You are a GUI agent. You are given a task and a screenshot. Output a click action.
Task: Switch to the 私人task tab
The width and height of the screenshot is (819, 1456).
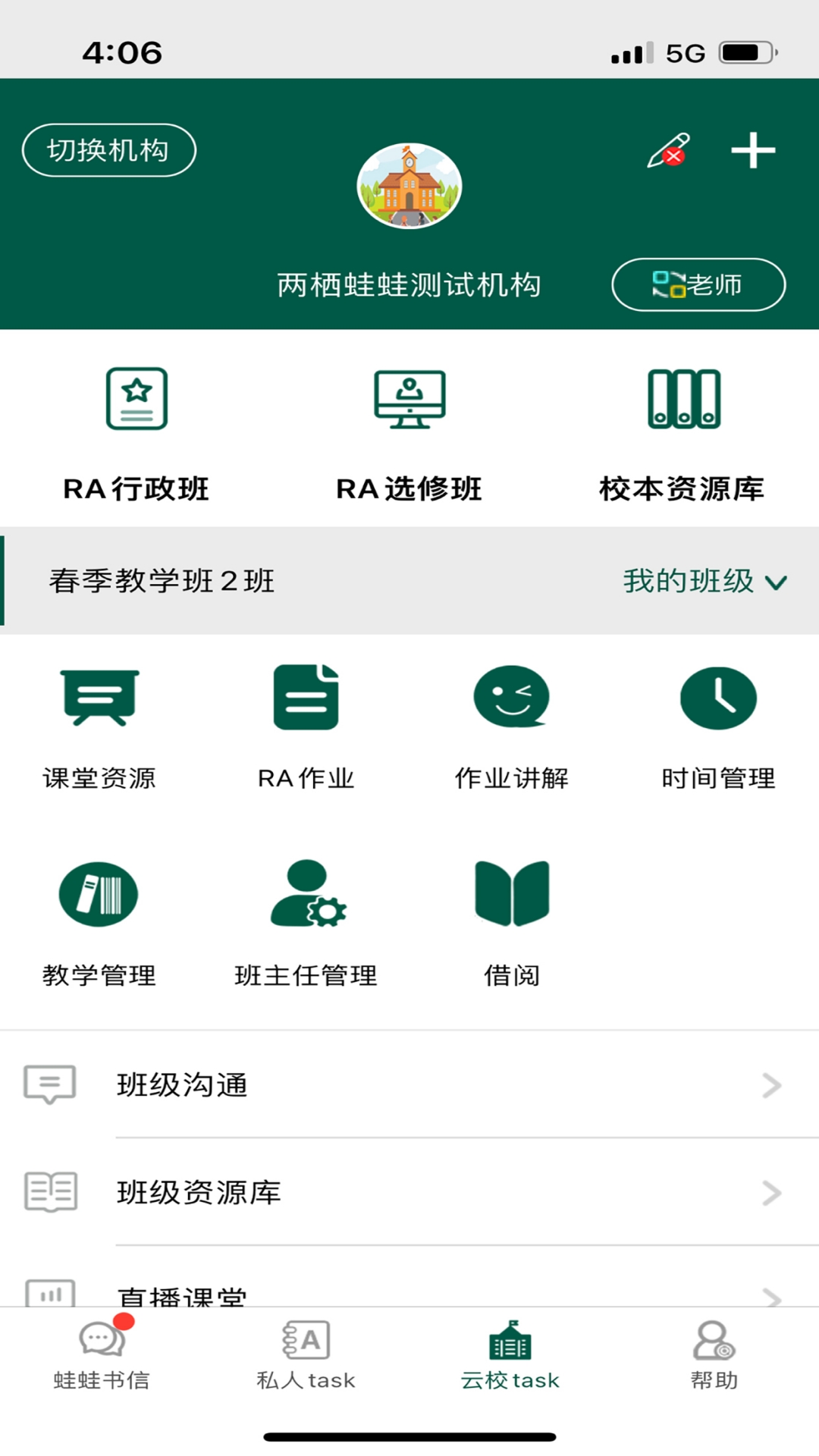click(306, 1357)
